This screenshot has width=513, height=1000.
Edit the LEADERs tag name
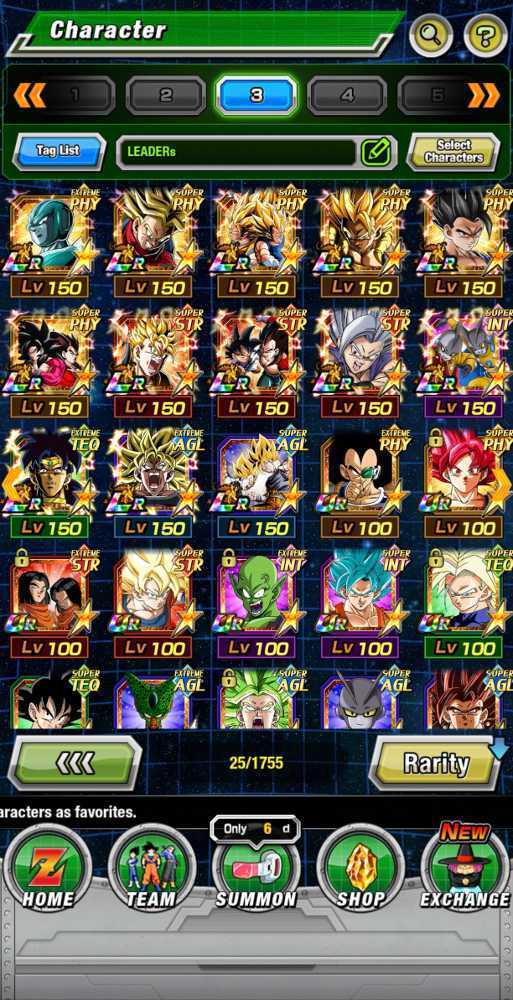pyautogui.click(x=376, y=152)
